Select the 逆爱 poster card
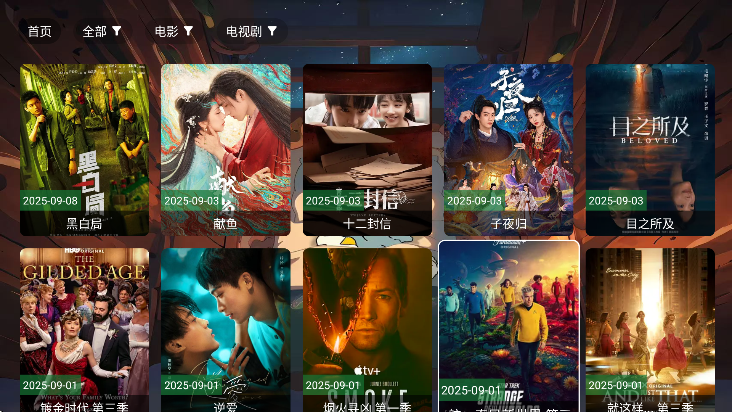Image resolution: width=732 pixels, height=412 pixels. [x=226, y=328]
